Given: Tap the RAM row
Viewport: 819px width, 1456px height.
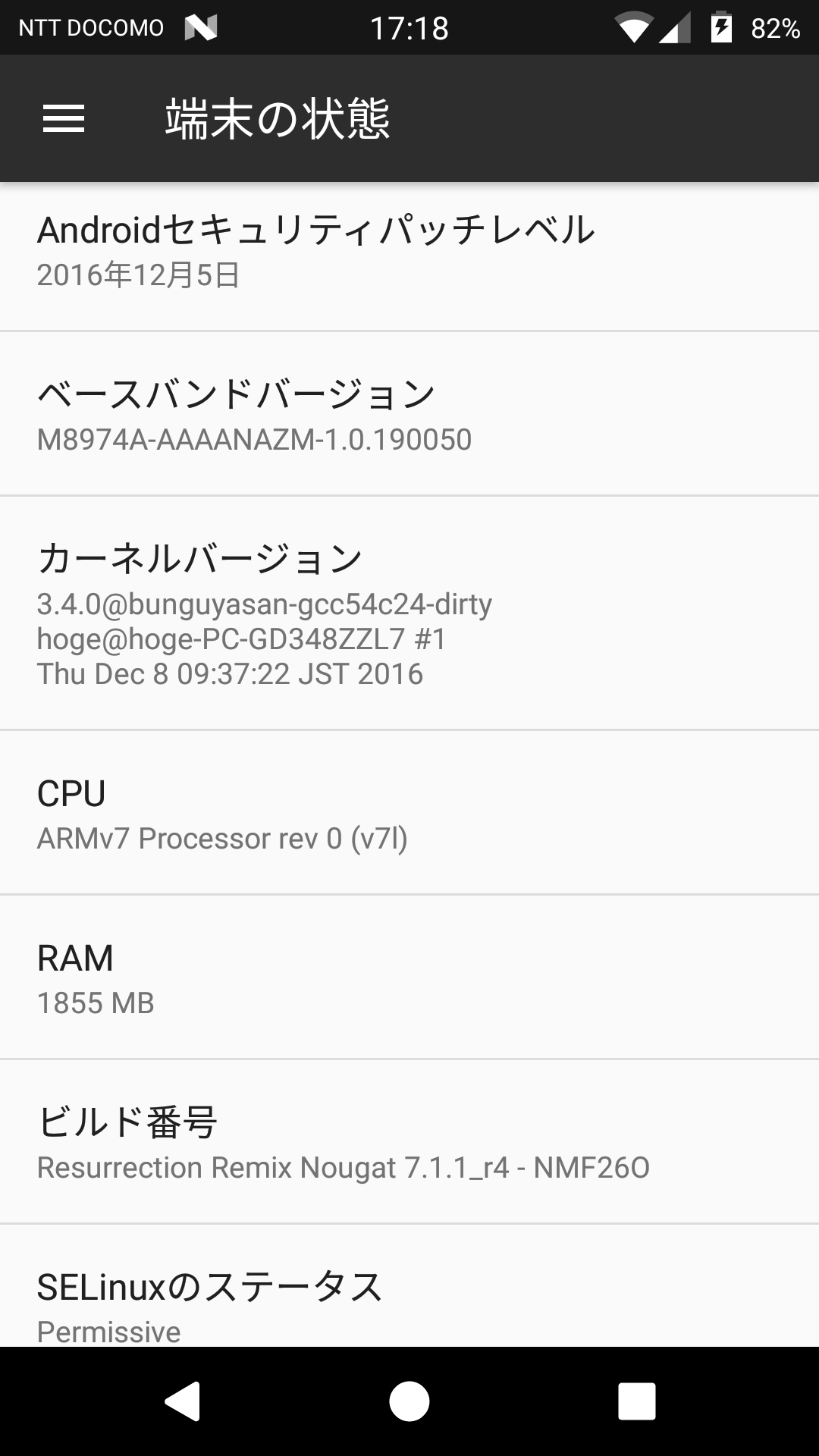Looking at the screenshot, I should (x=409, y=977).
